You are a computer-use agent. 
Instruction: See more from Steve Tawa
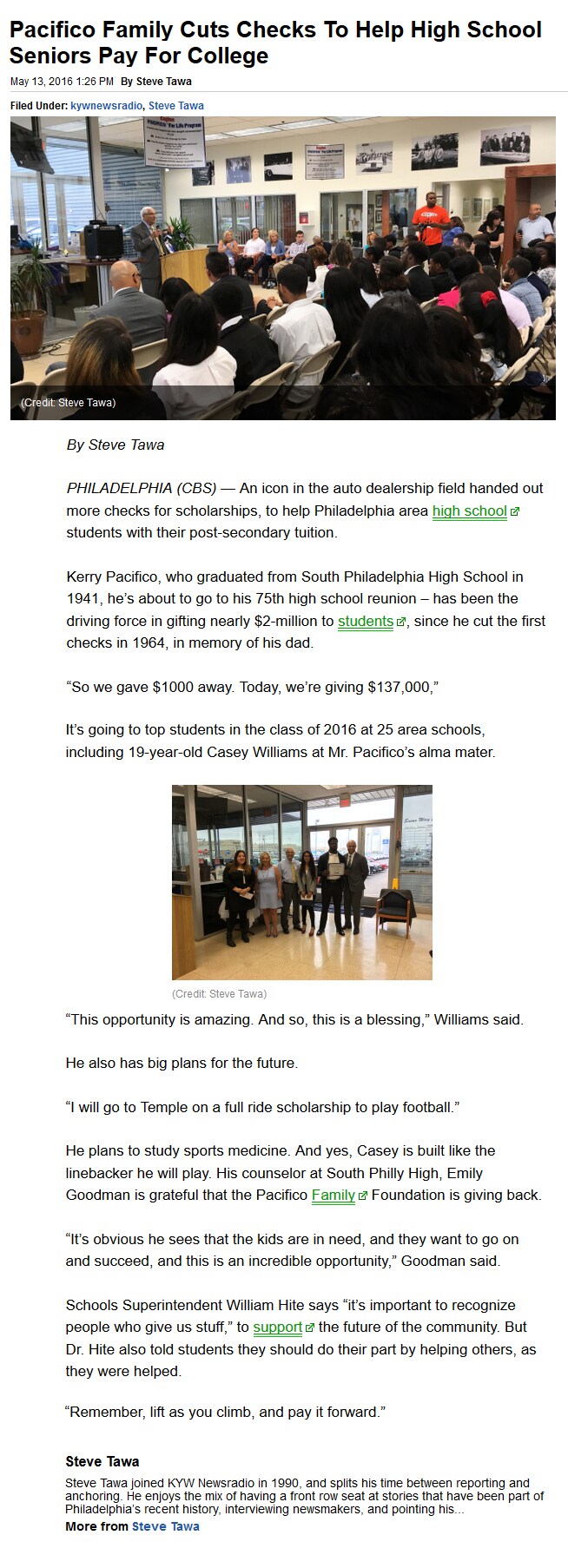coord(165,1526)
